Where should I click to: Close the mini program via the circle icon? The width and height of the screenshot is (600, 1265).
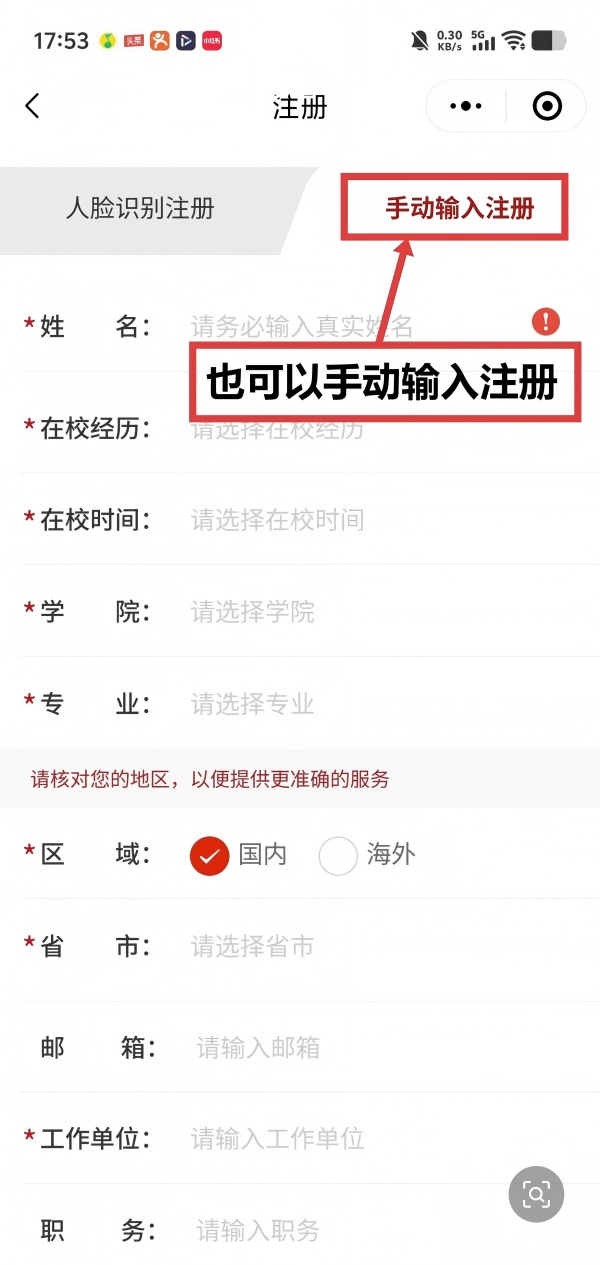[x=547, y=106]
